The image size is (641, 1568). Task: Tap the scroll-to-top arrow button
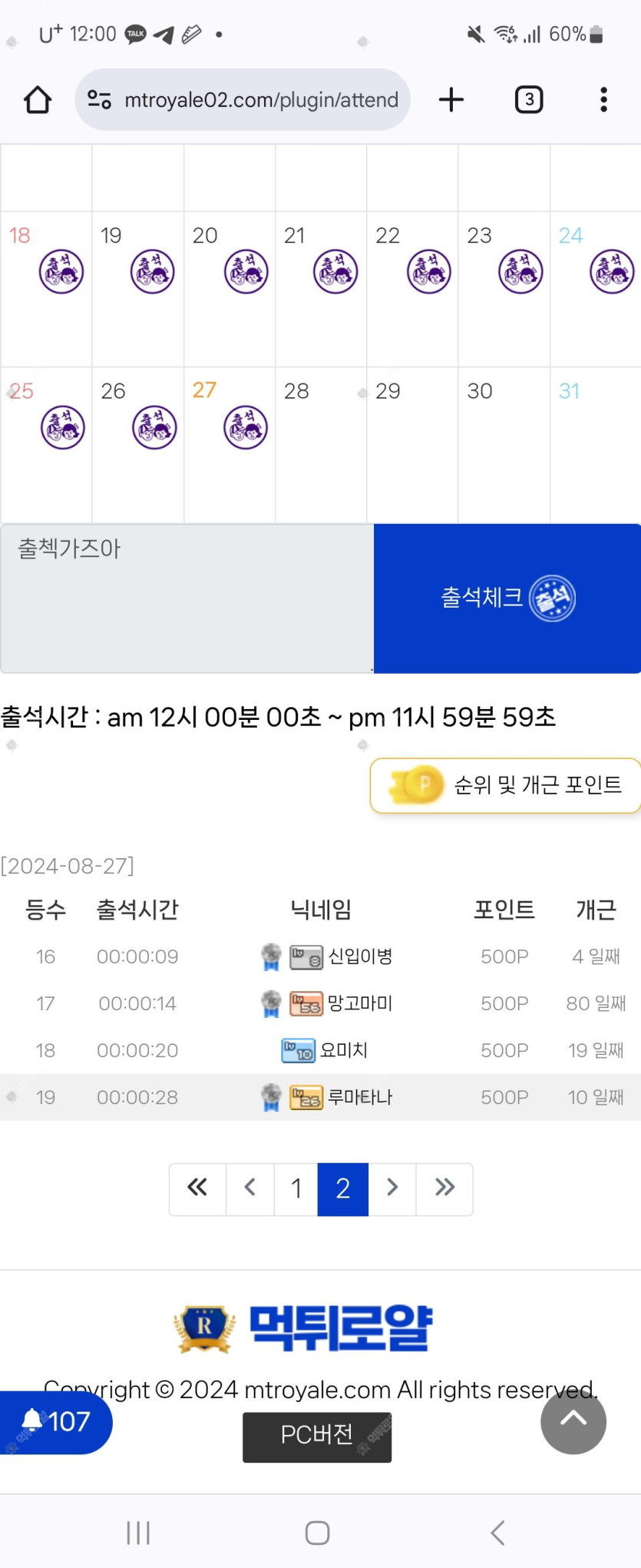point(573,1421)
